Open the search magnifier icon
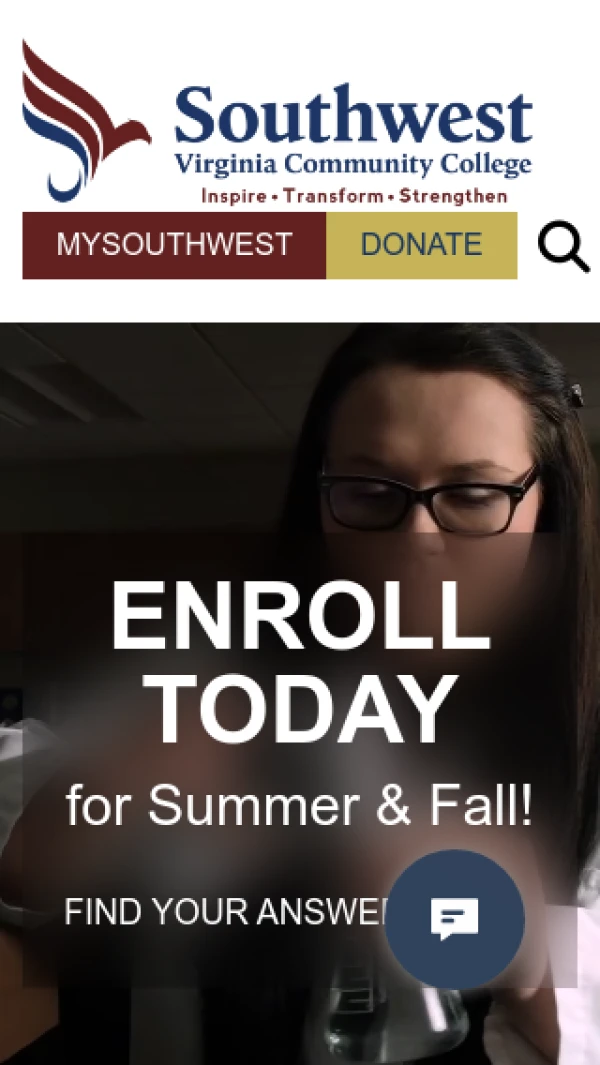 [563, 247]
